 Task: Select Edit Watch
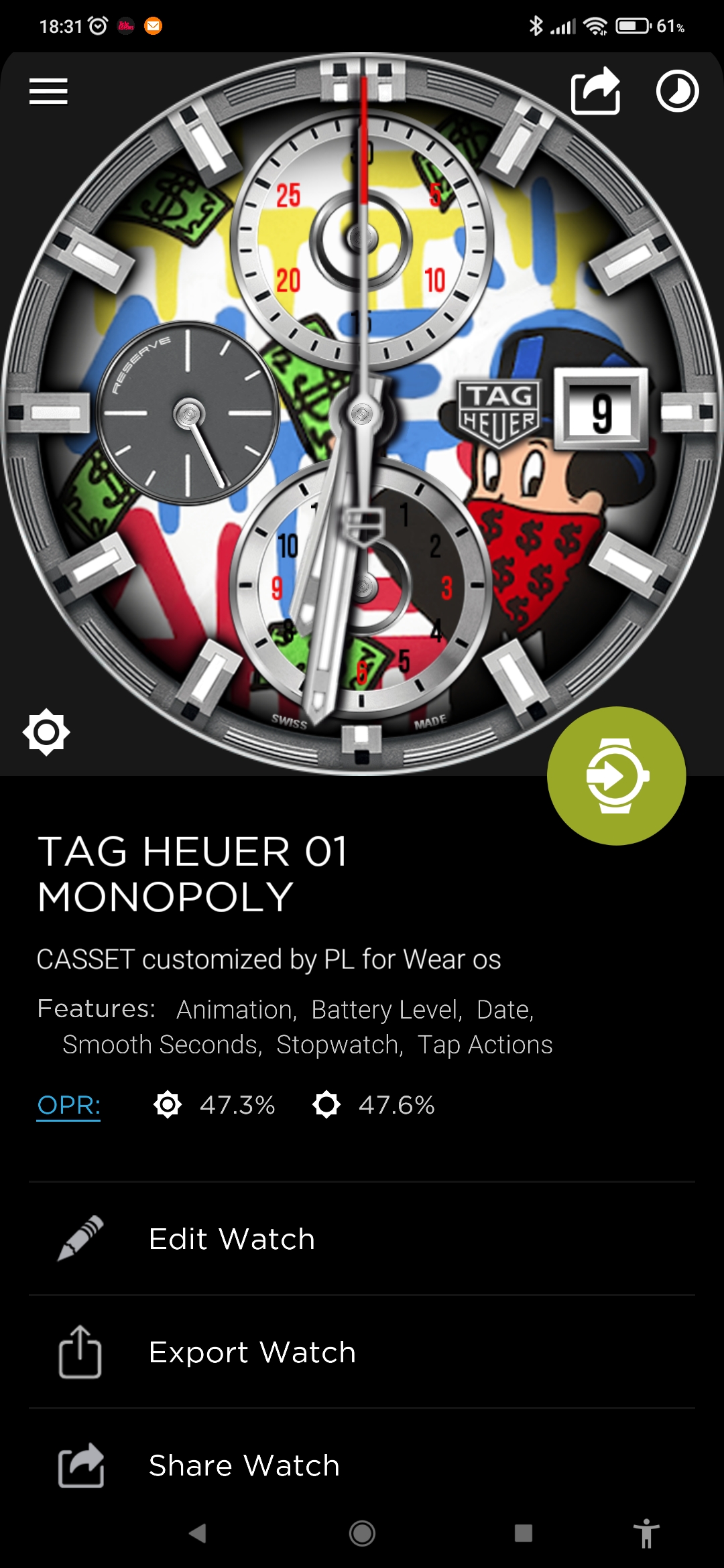(362, 1238)
